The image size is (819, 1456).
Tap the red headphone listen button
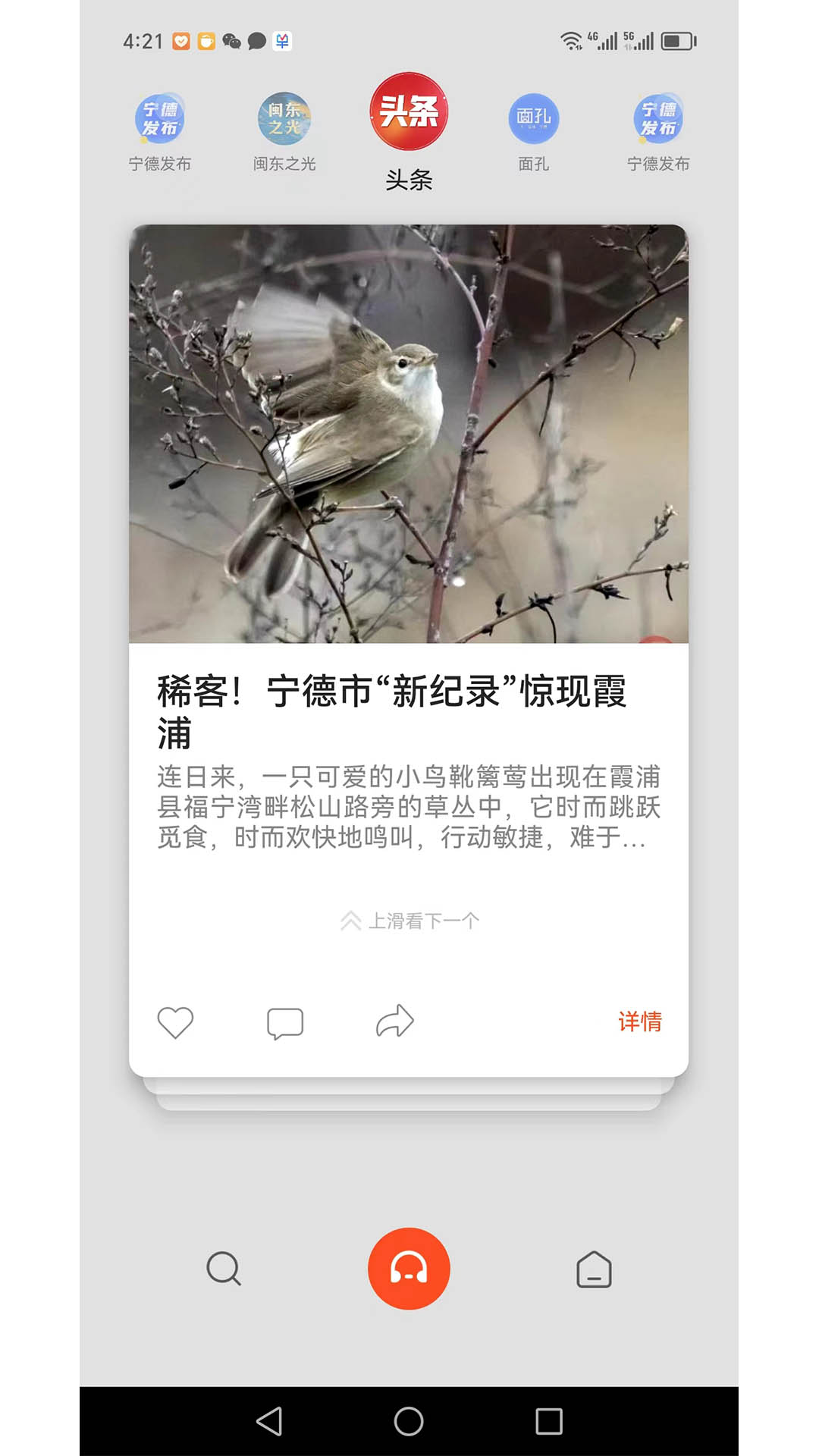(409, 1269)
